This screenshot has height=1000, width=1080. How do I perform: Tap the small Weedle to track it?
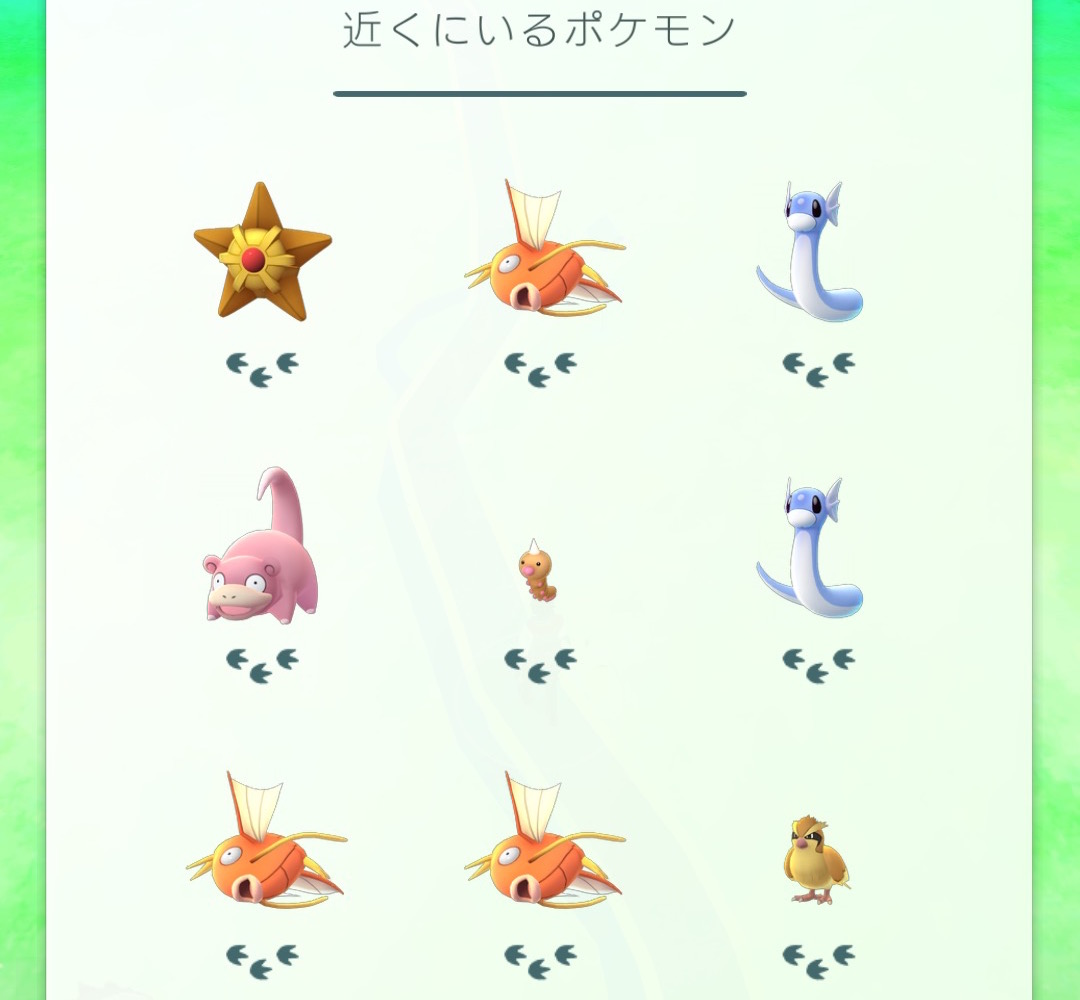[539, 571]
